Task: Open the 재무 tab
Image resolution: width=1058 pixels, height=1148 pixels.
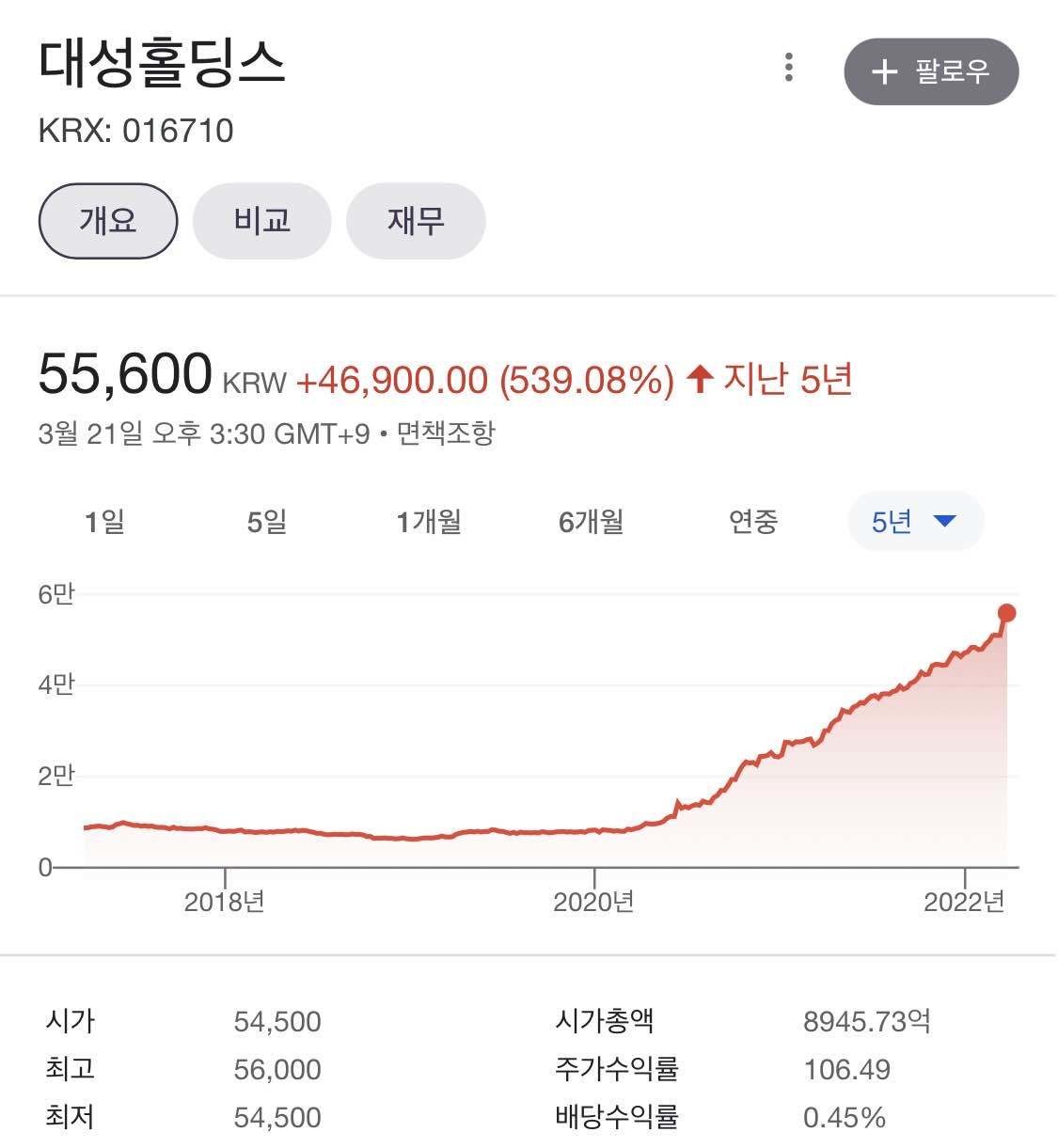Action: click(x=416, y=221)
